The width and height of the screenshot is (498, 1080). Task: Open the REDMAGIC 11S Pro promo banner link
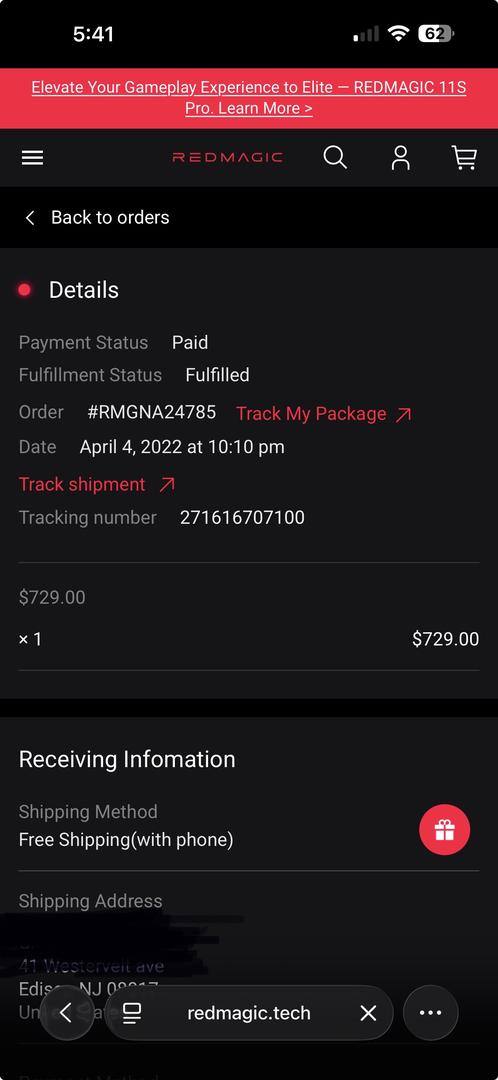click(x=249, y=98)
